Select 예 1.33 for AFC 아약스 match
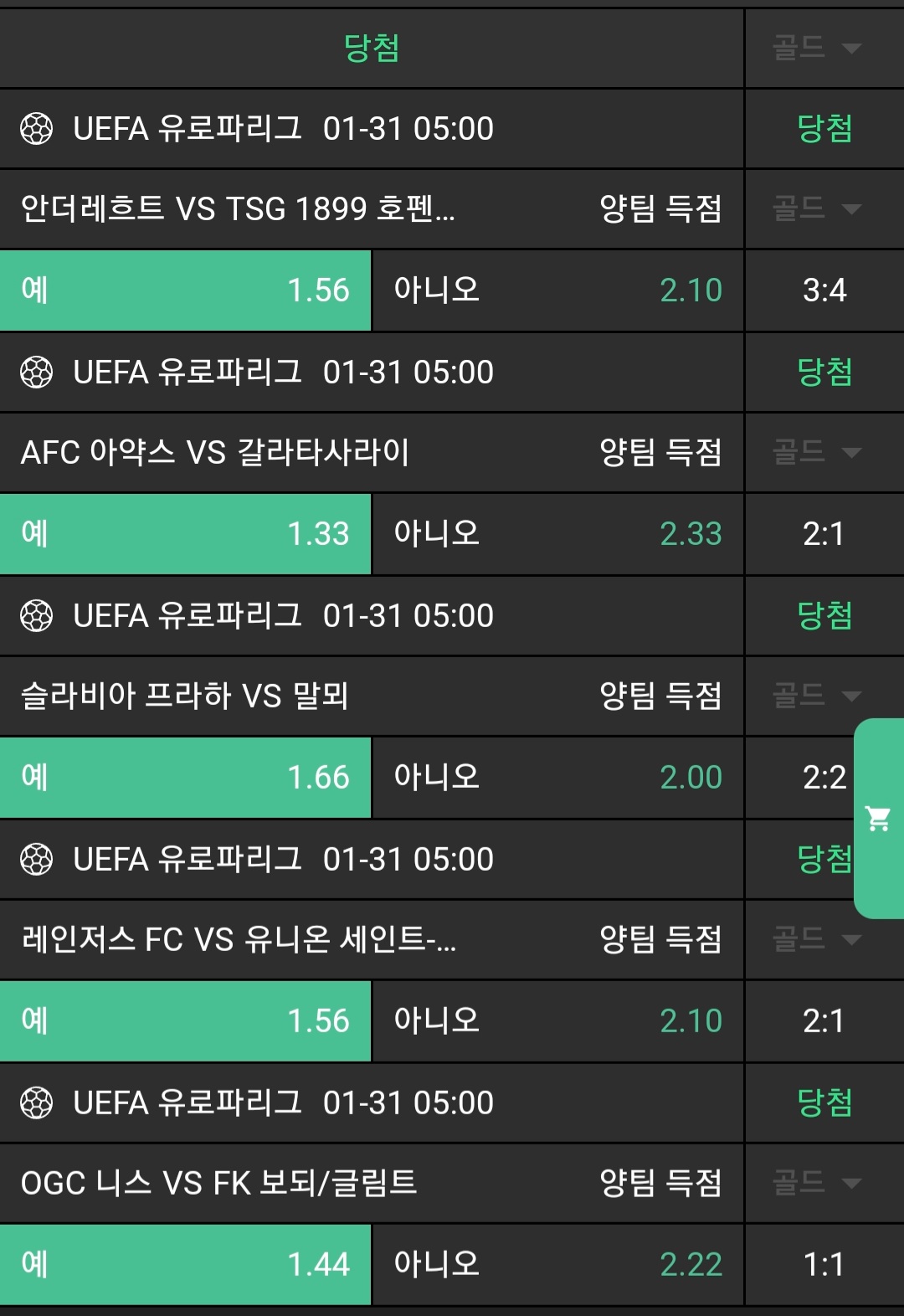Screen dimensions: 904x1316 point(185,534)
